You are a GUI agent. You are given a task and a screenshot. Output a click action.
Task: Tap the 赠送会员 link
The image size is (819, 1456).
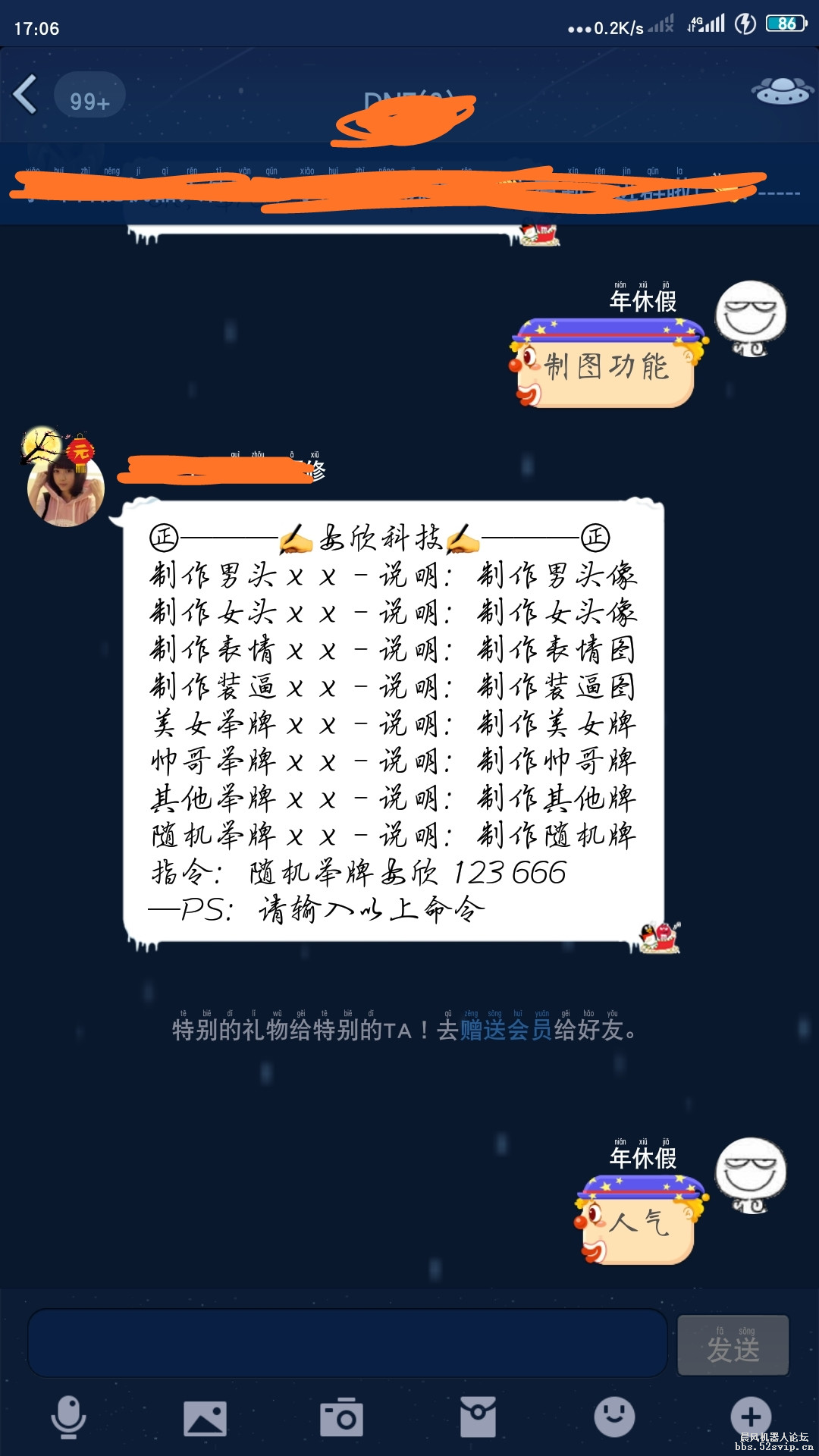[x=506, y=1030]
